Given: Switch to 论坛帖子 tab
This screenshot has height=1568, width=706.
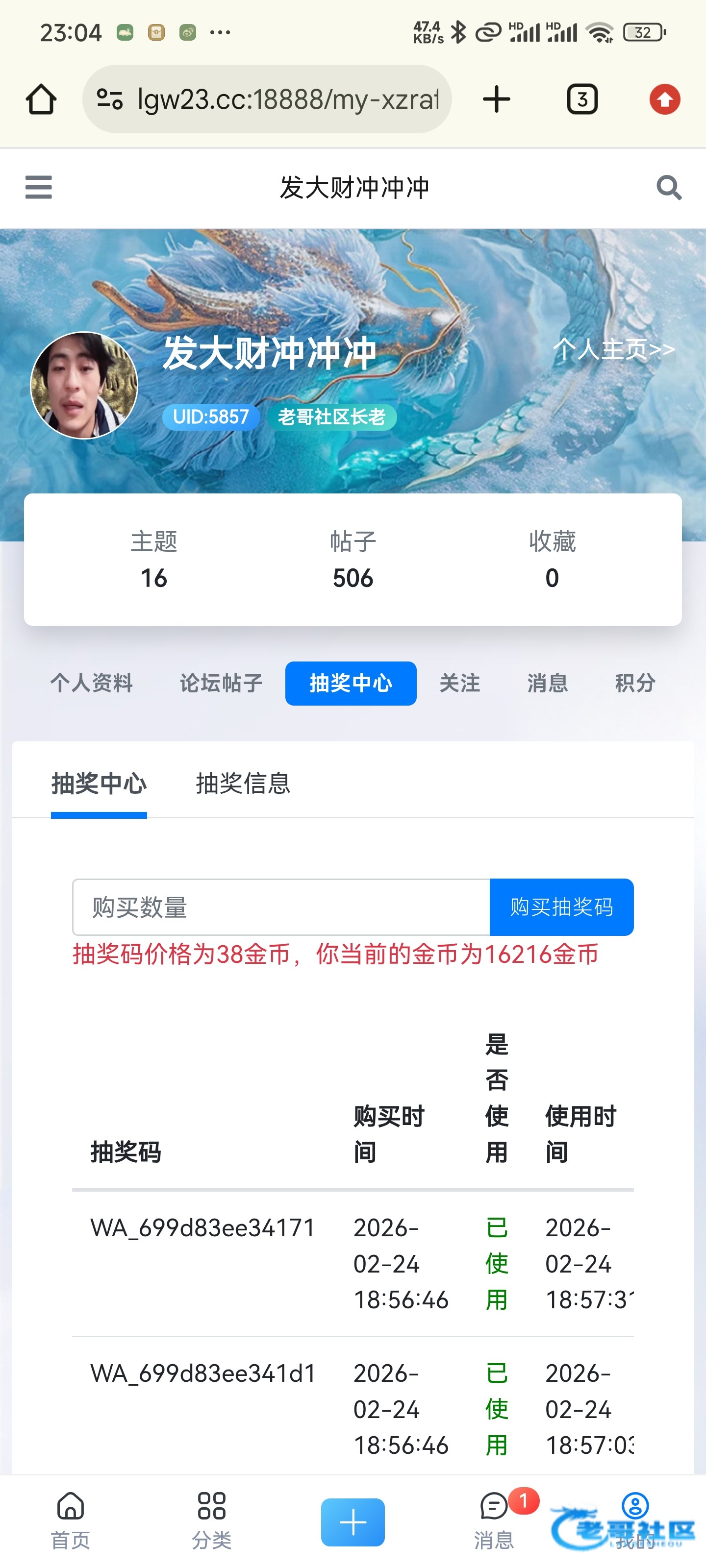Looking at the screenshot, I should click(x=221, y=683).
